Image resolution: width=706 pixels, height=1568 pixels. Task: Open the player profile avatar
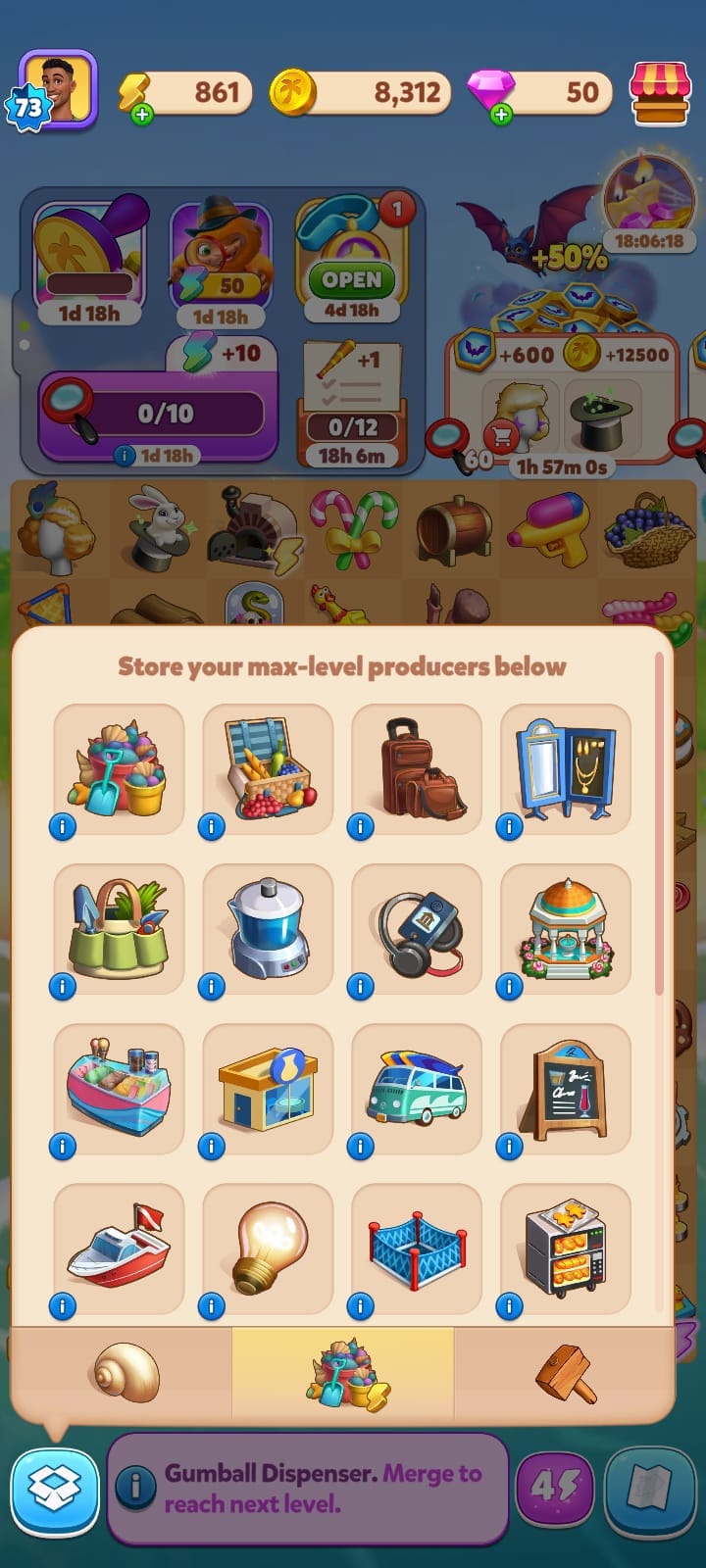pyautogui.click(x=59, y=90)
